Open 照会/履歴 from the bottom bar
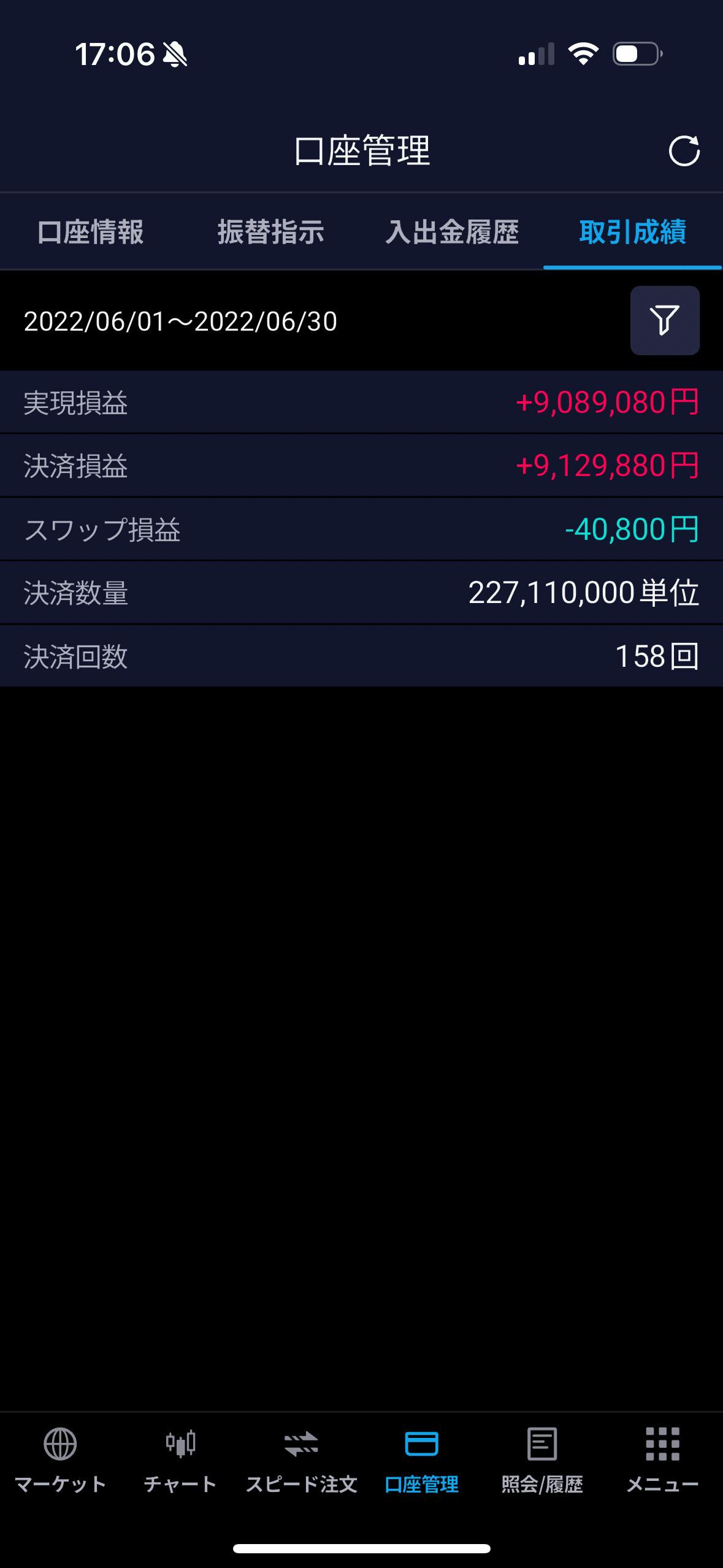723x1568 pixels. [x=542, y=1461]
